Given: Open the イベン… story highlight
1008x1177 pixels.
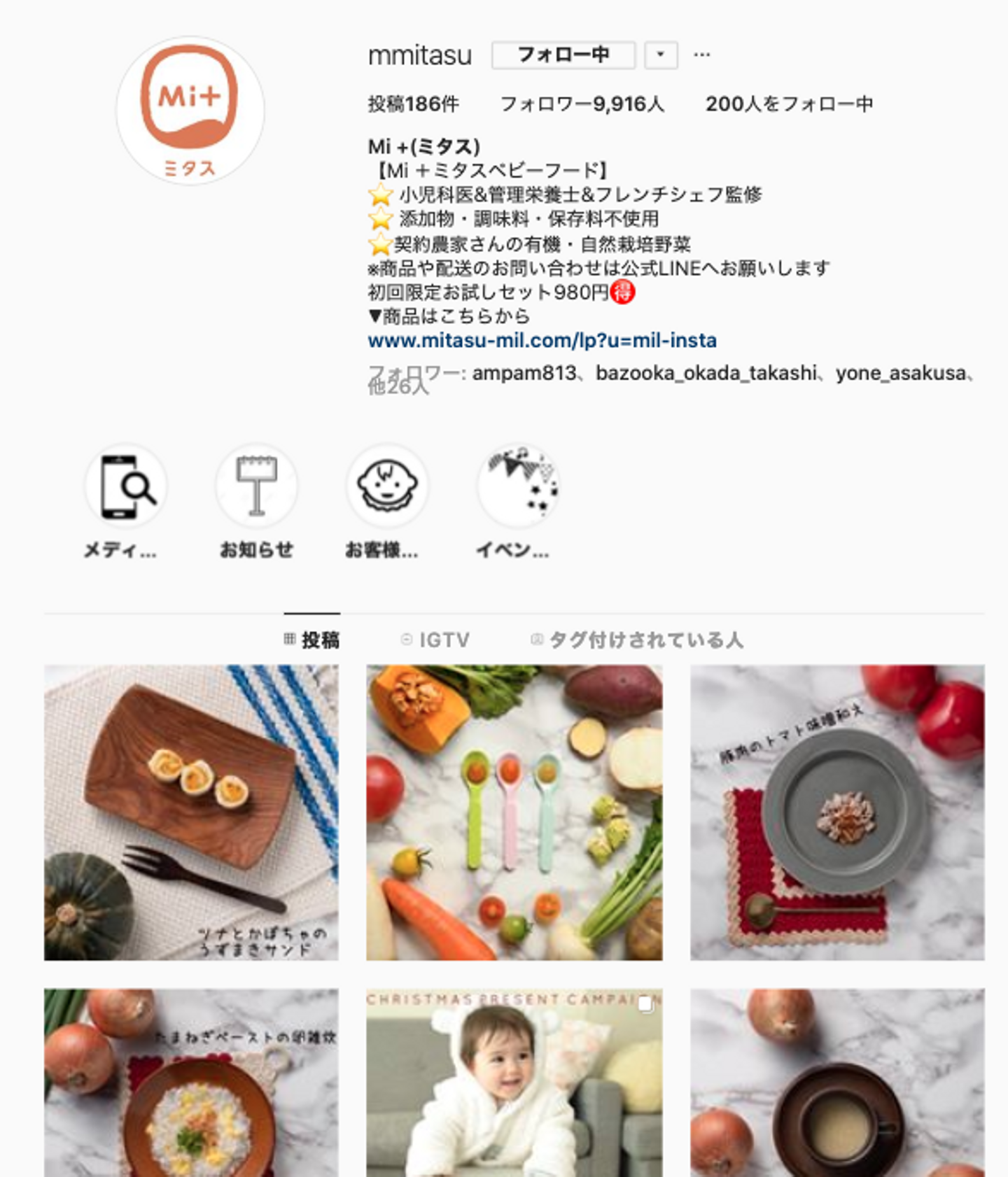Looking at the screenshot, I should point(518,486).
